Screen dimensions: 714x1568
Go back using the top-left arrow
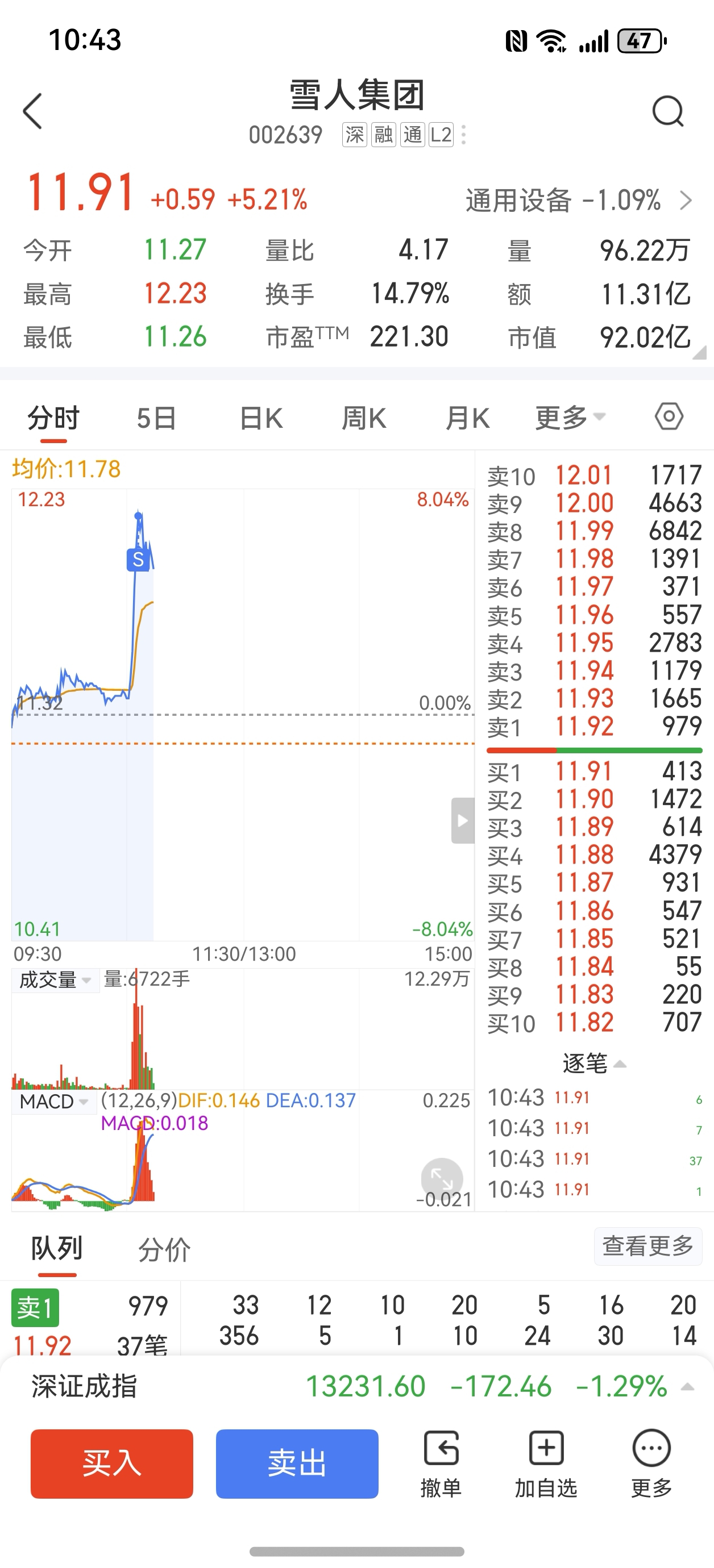point(33,111)
